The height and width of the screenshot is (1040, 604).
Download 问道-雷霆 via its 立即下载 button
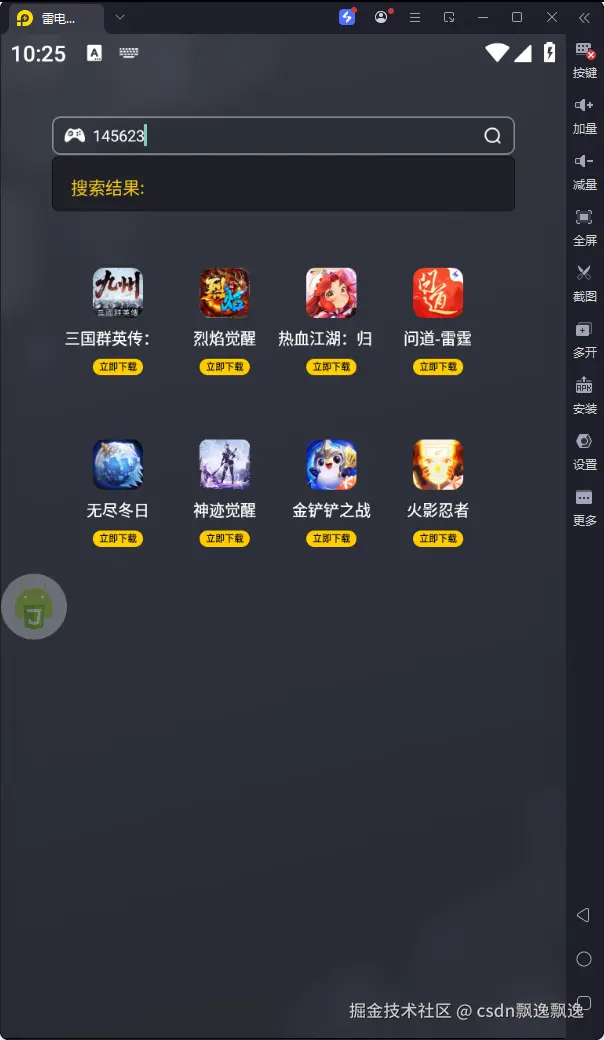pos(438,367)
